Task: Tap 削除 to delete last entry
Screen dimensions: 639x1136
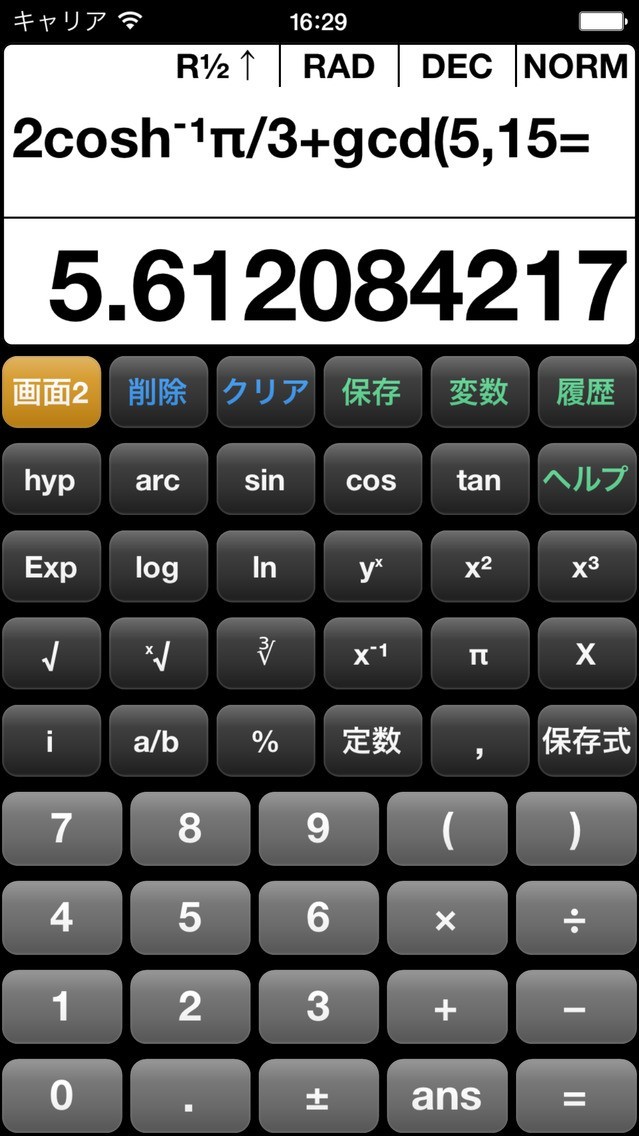Action: (158, 392)
